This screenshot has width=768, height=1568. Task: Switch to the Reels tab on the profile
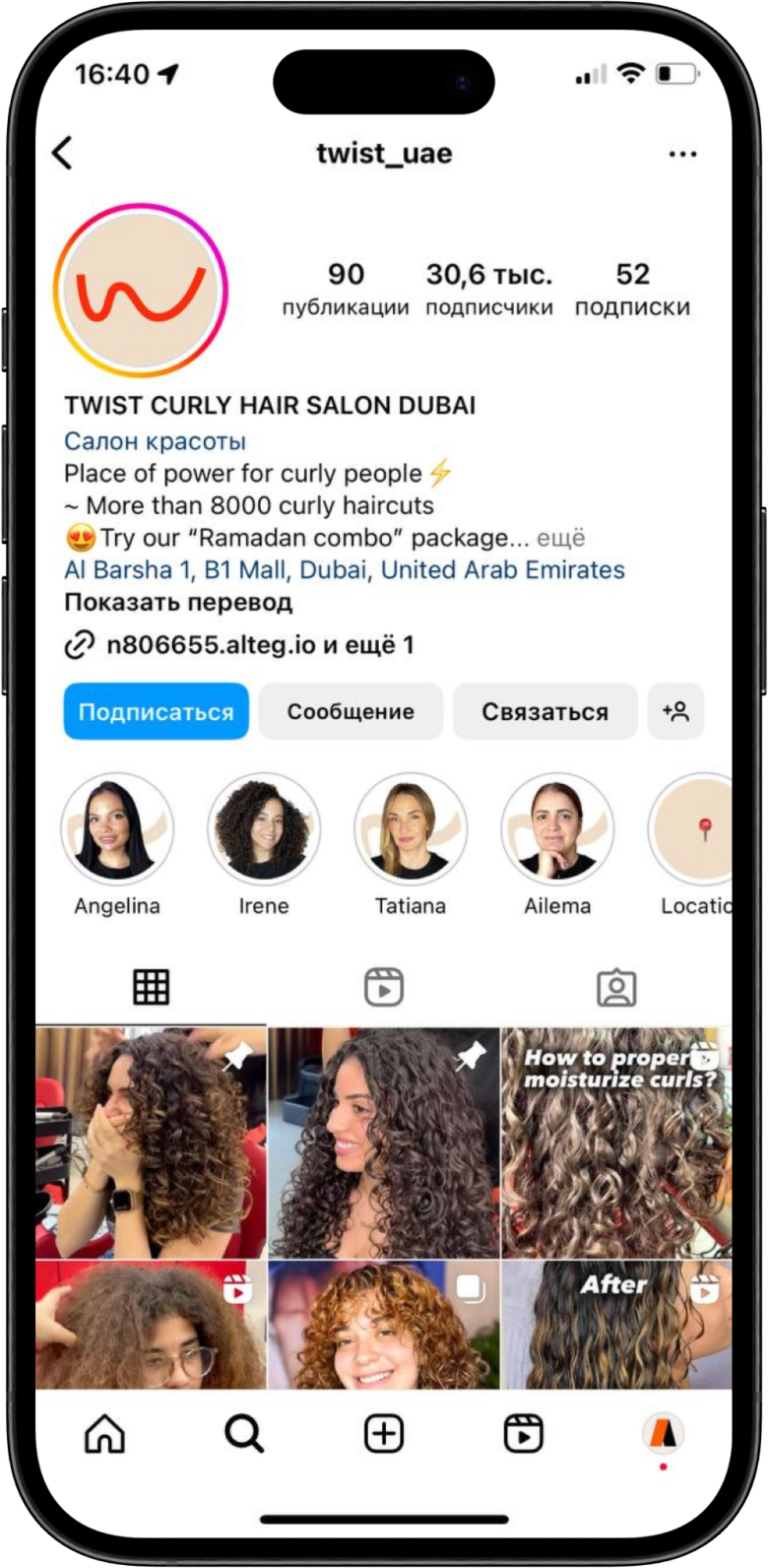pyautogui.click(x=384, y=986)
